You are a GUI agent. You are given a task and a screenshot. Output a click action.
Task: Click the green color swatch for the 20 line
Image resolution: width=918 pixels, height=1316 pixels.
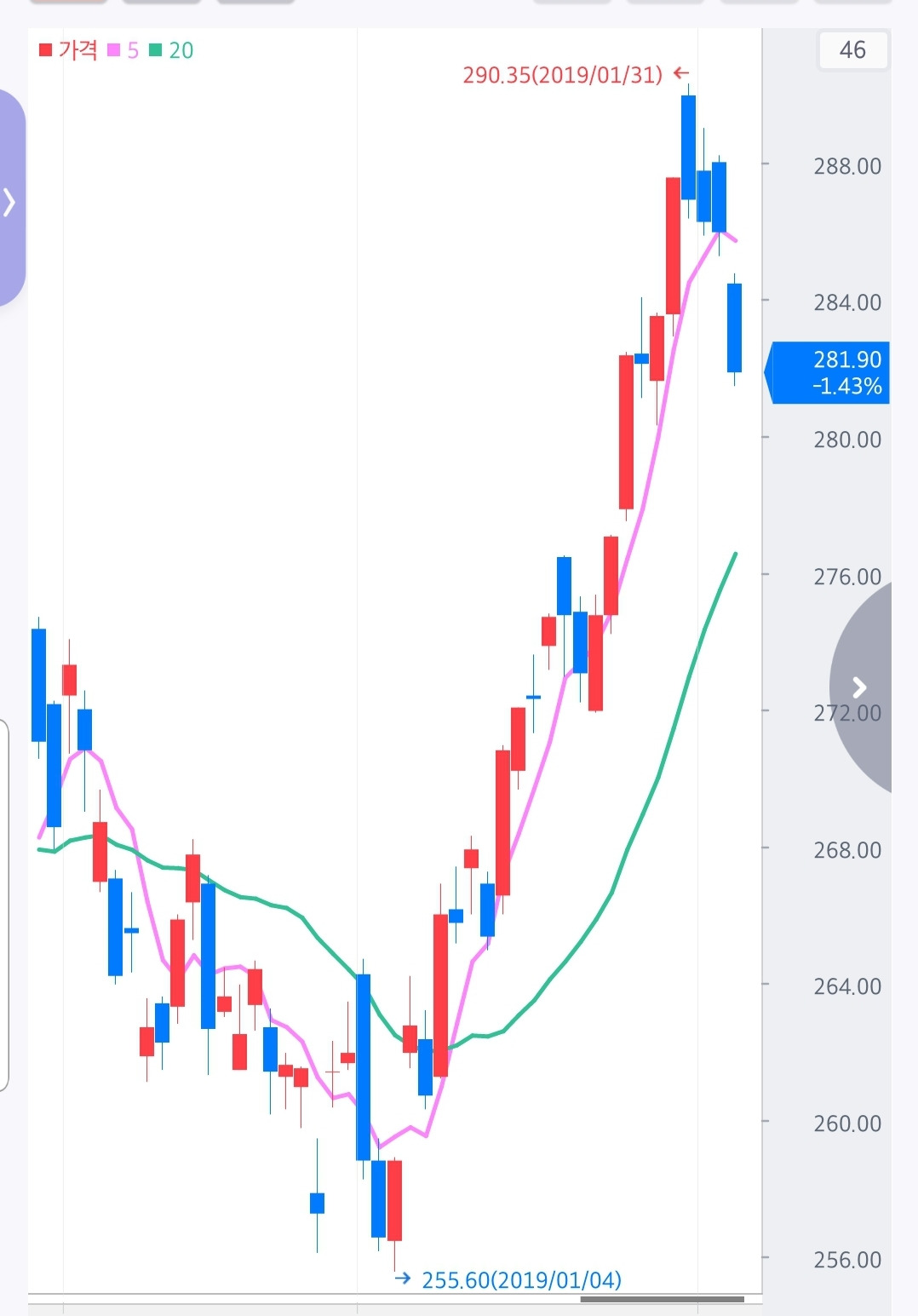157,49
